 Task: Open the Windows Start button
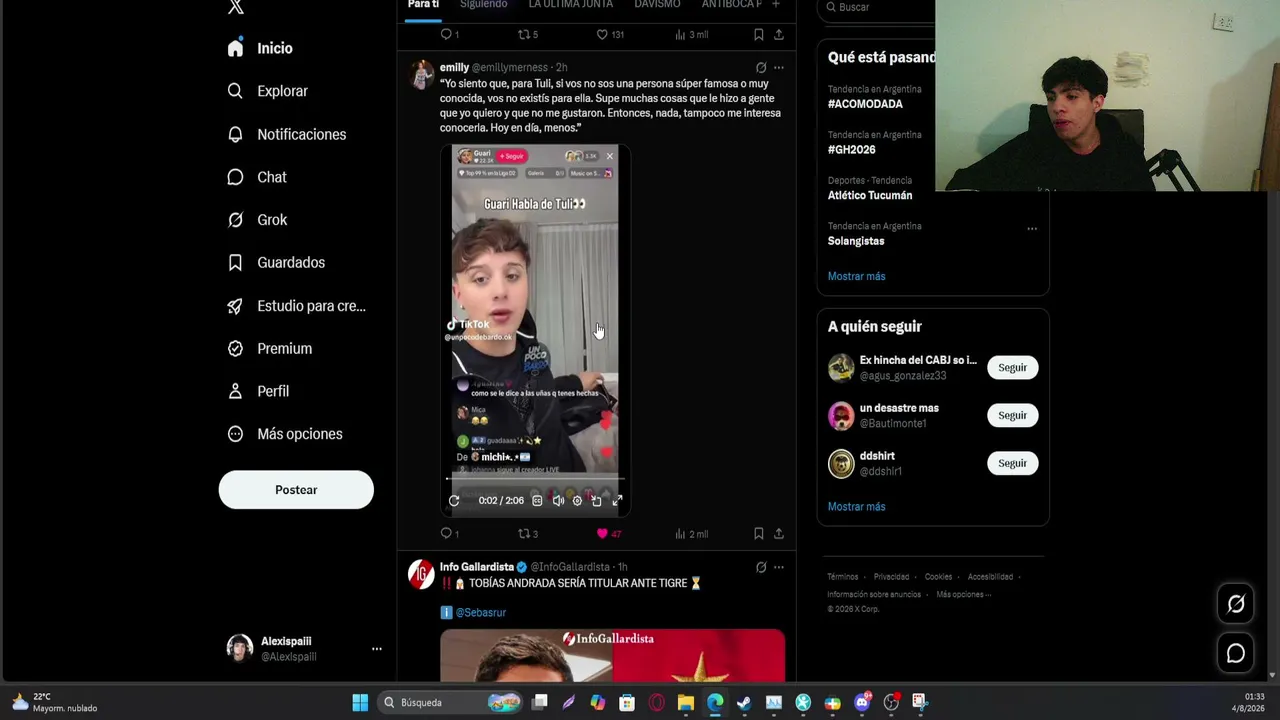coord(360,703)
